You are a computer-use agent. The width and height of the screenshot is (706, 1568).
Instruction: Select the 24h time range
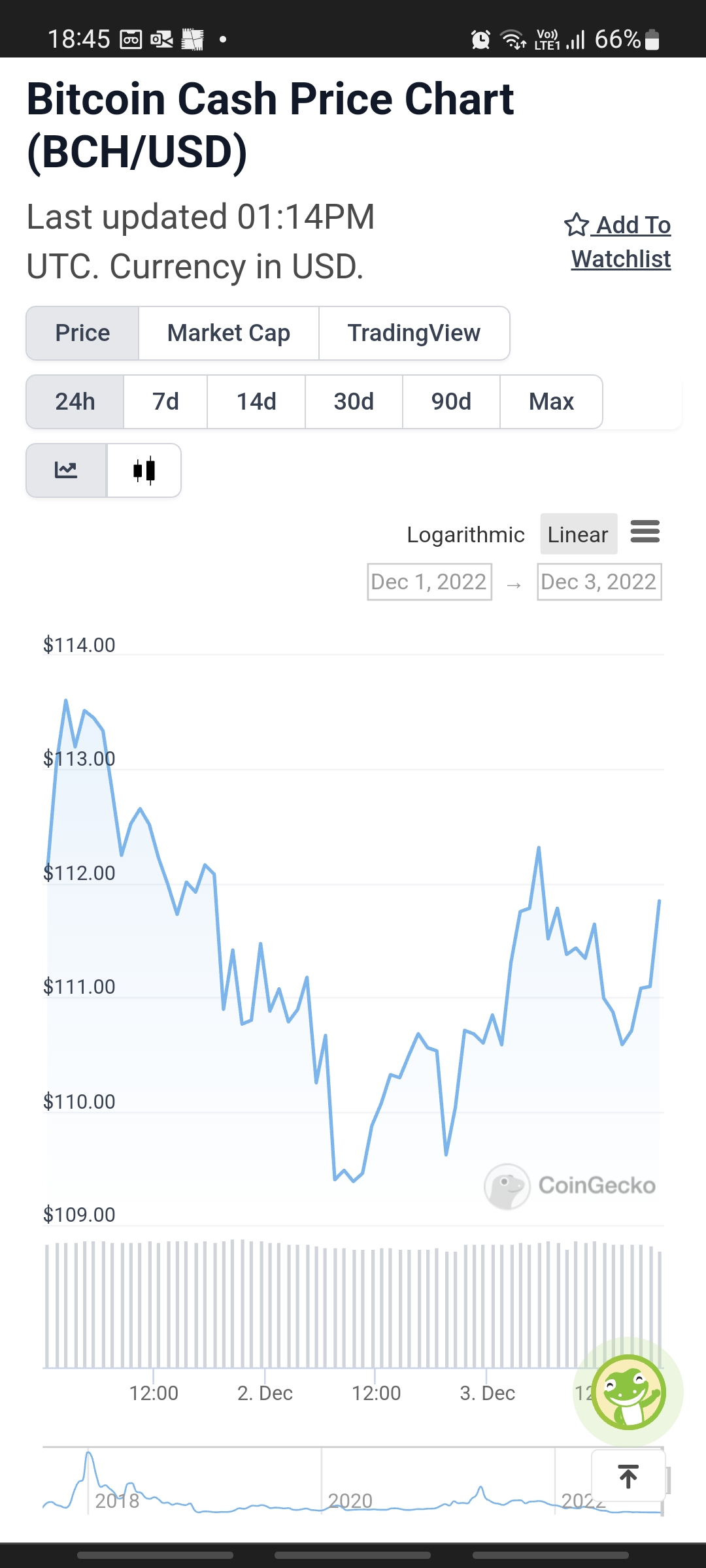click(75, 402)
